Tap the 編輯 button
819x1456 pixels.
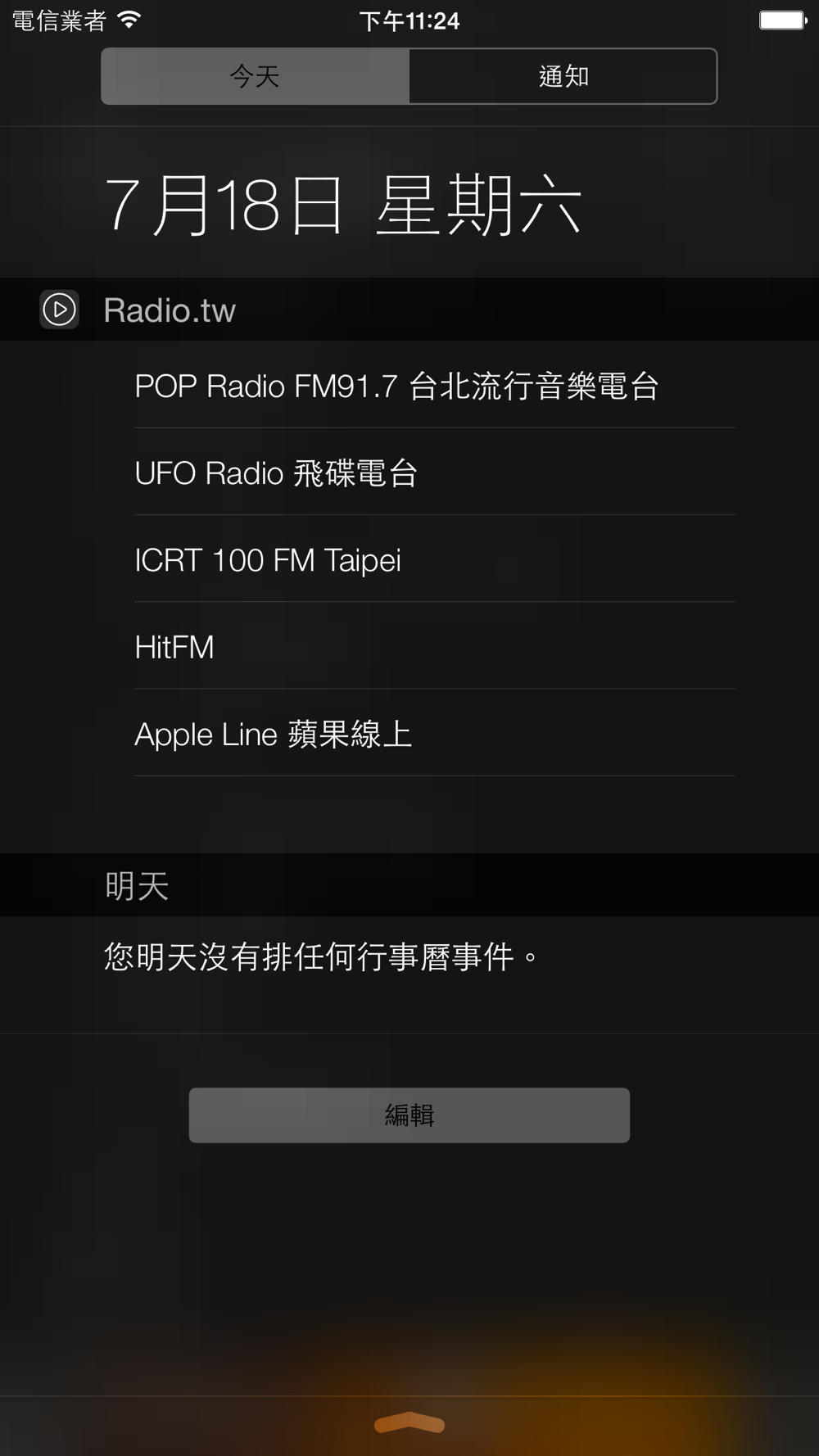409,1115
